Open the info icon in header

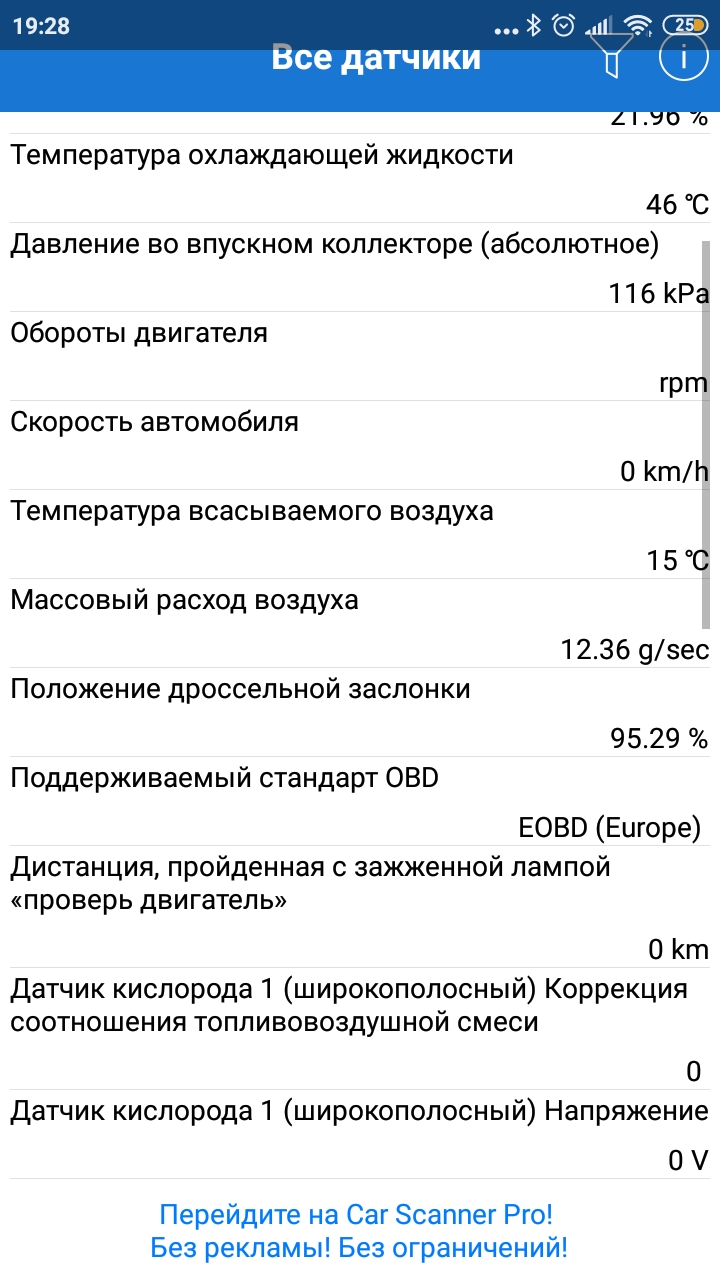[684, 57]
